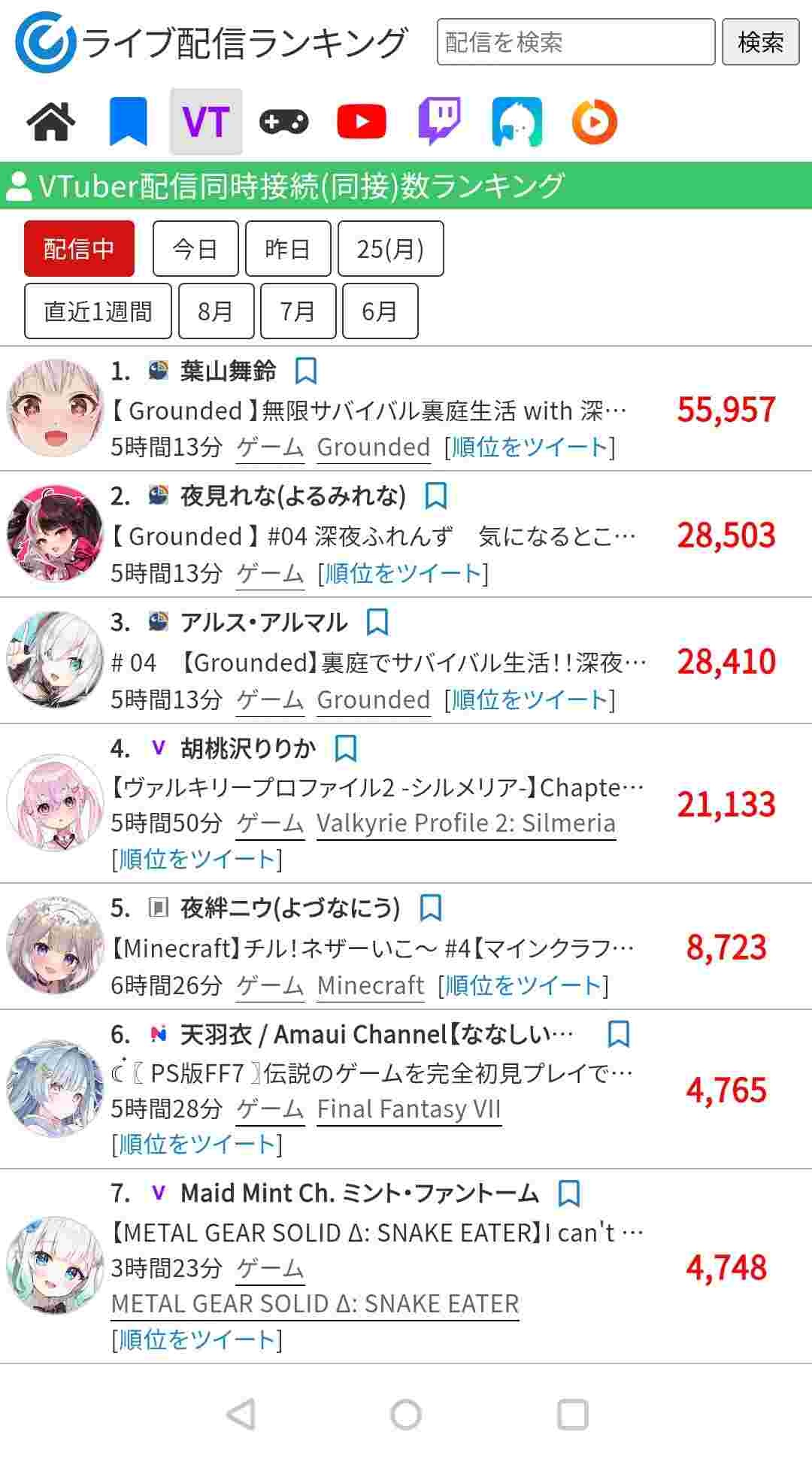
Task: Switch to the game controller category
Action: [x=283, y=122]
